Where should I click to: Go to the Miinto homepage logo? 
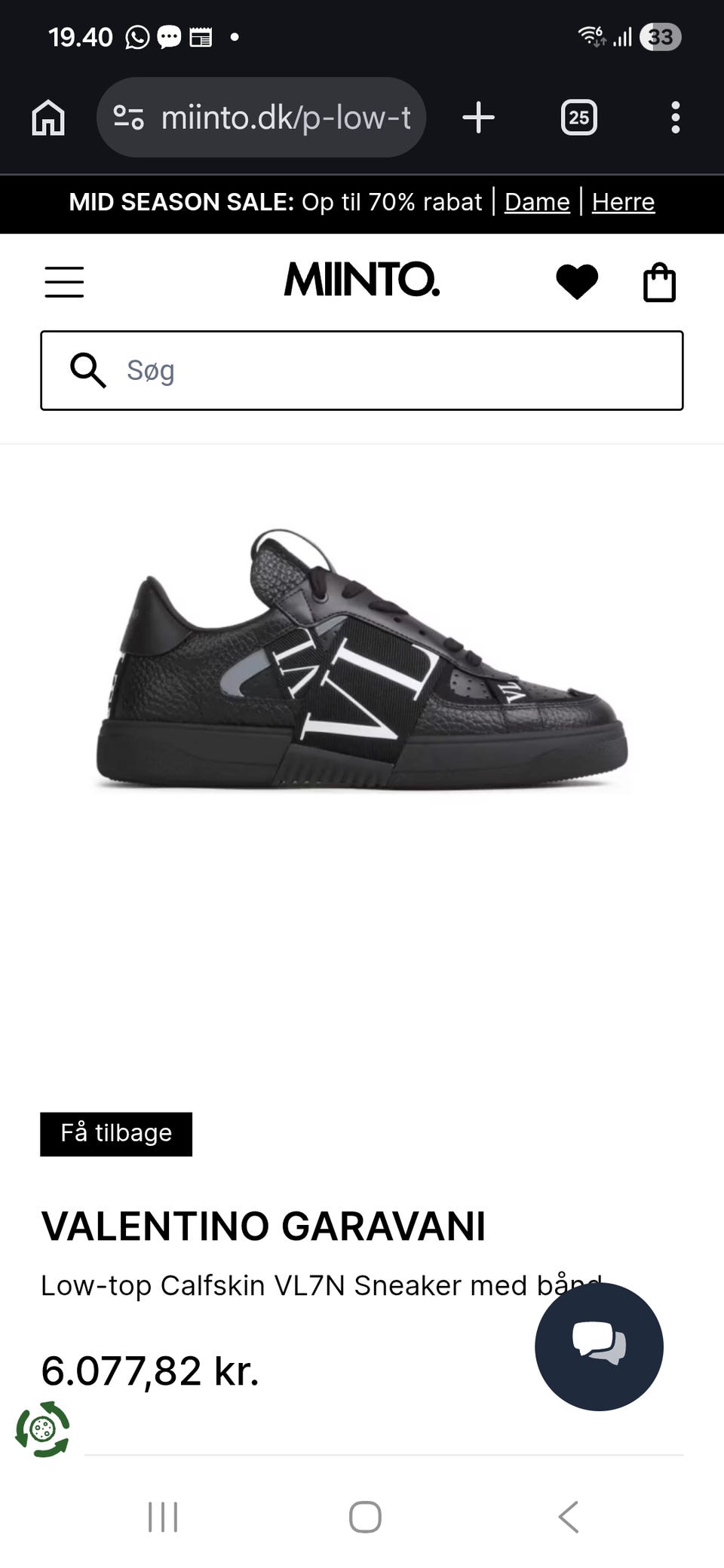[x=362, y=280]
